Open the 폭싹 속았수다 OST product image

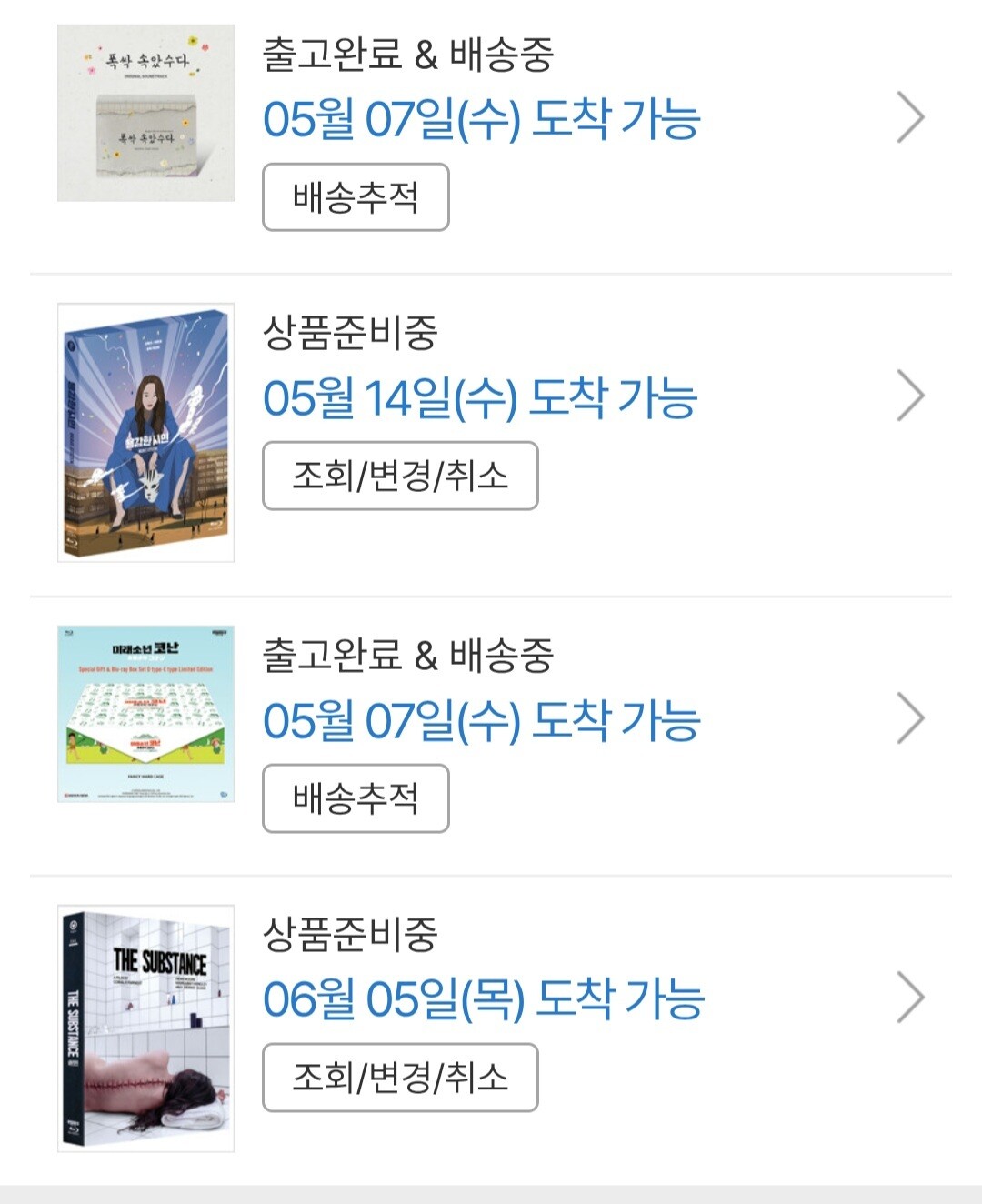145,113
